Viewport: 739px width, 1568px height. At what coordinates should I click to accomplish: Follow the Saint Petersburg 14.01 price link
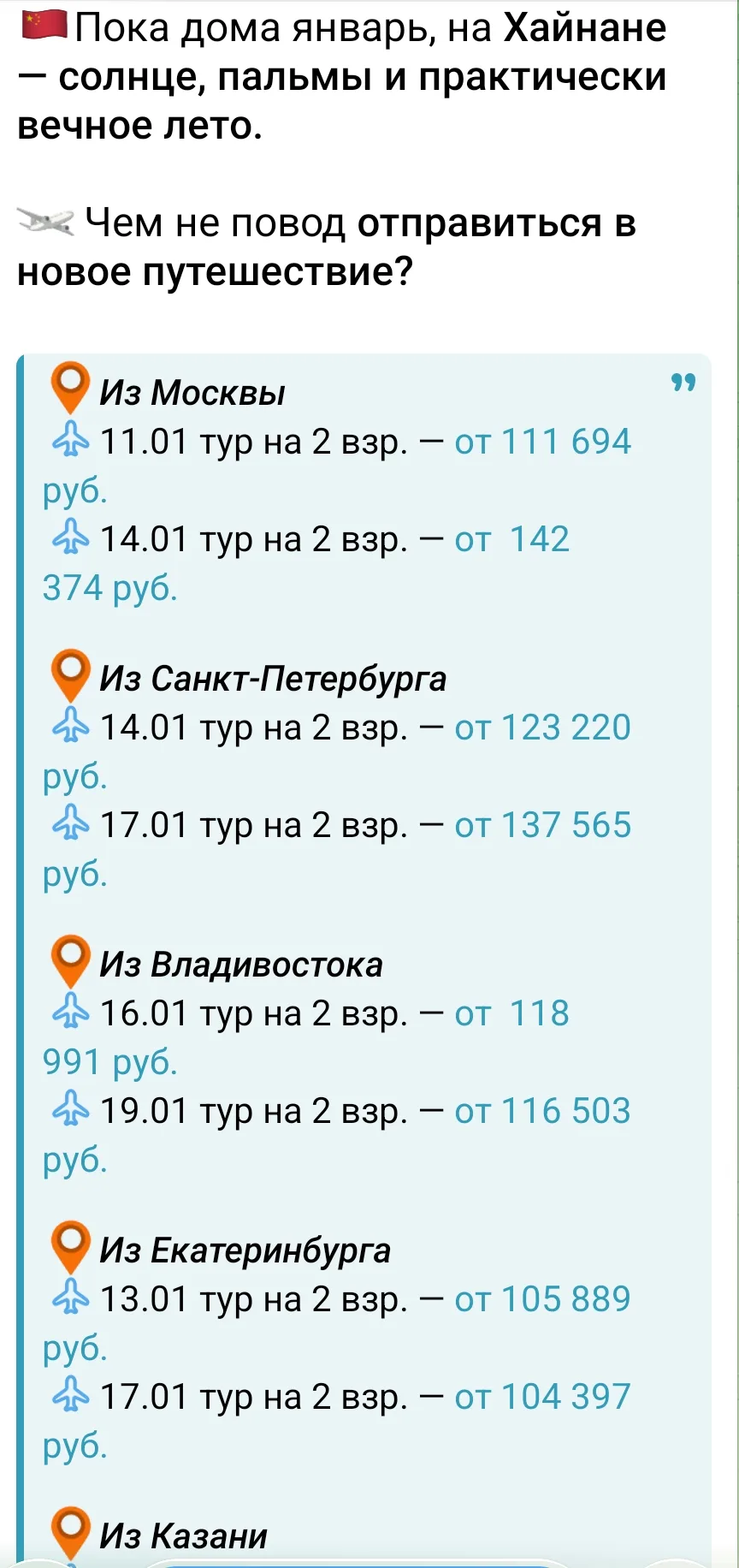click(x=542, y=728)
